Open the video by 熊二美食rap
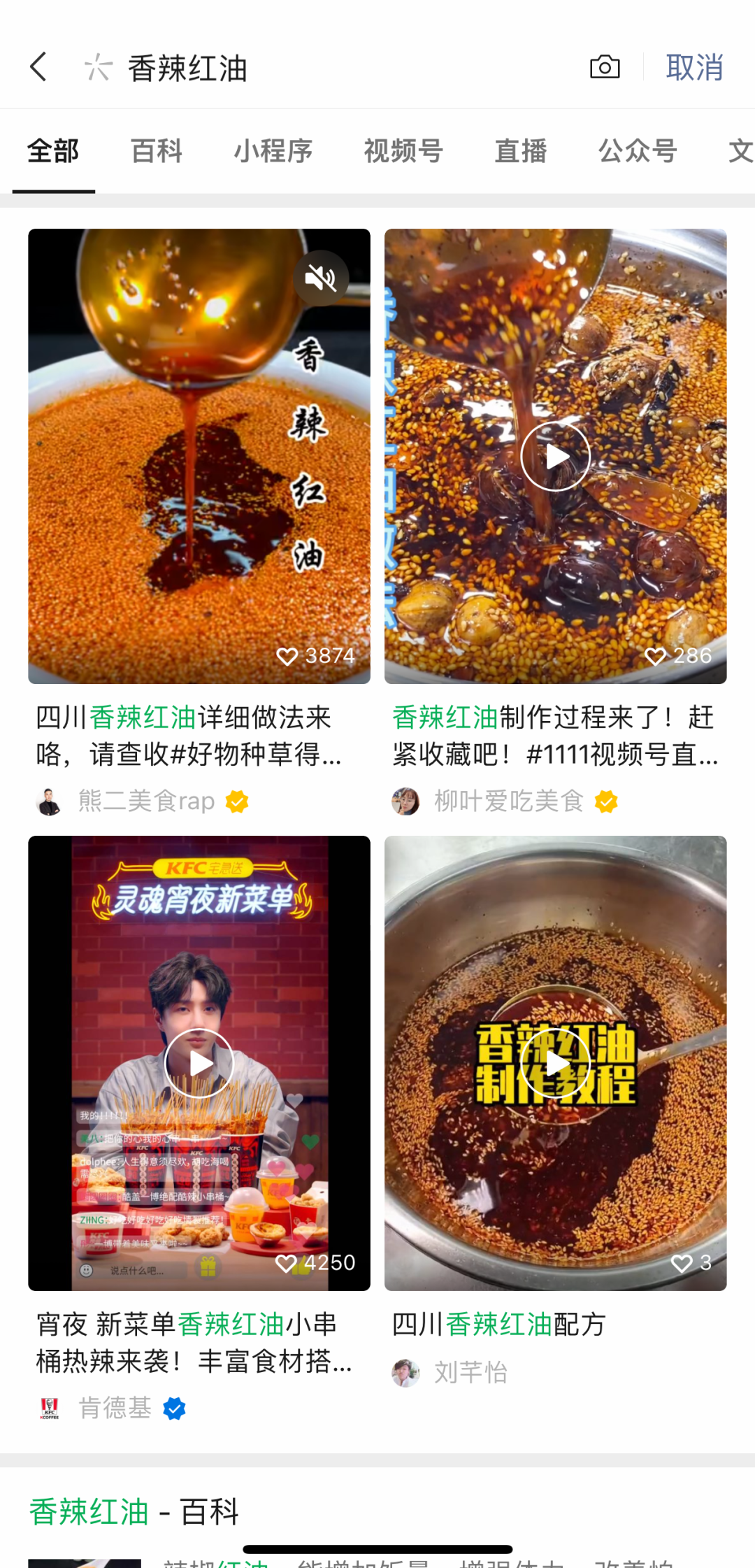The image size is (755, 1568). click(199, 476)
